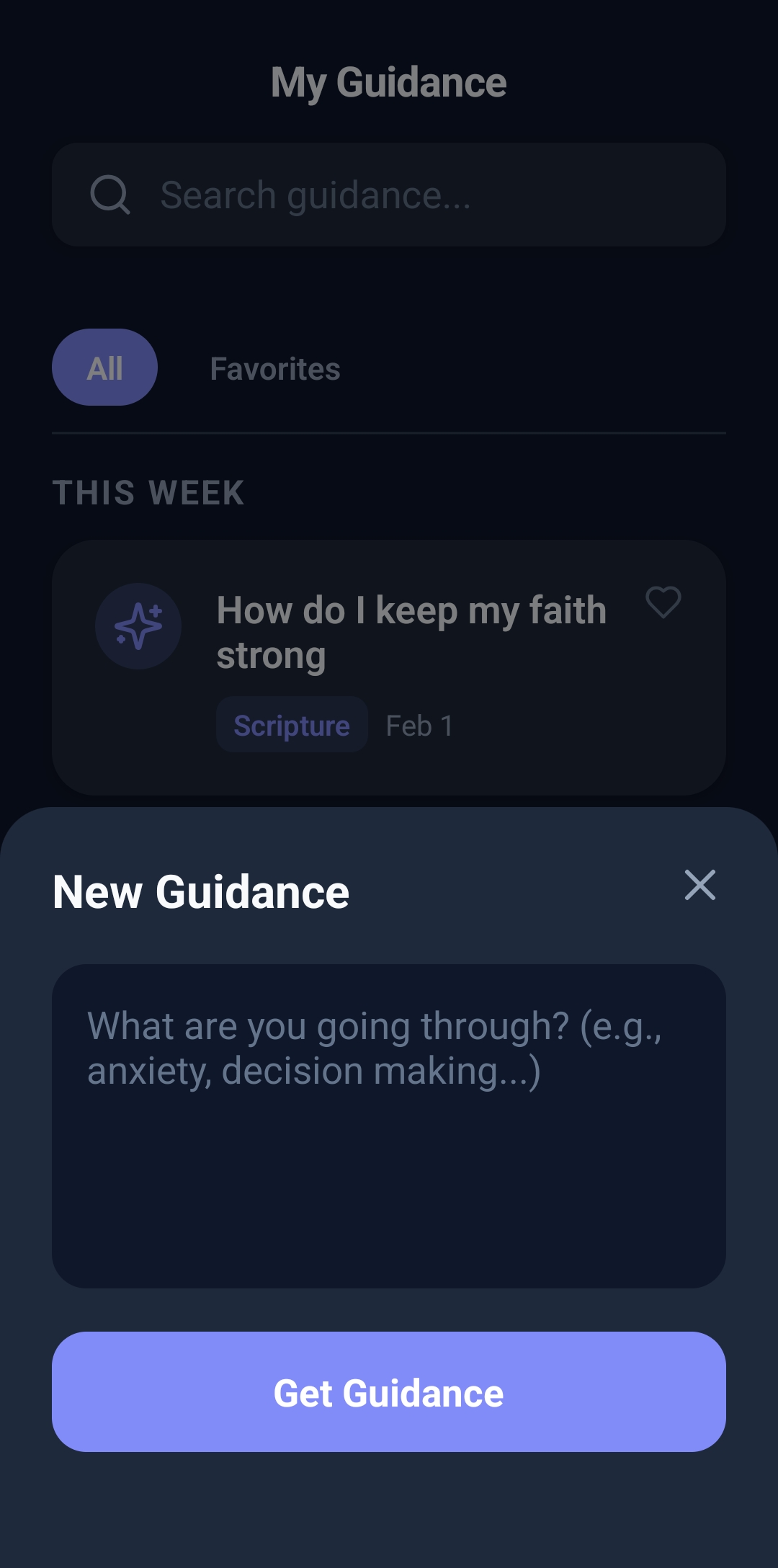
Task: Click the New Guidance sheet title
Action: point(201,891)
